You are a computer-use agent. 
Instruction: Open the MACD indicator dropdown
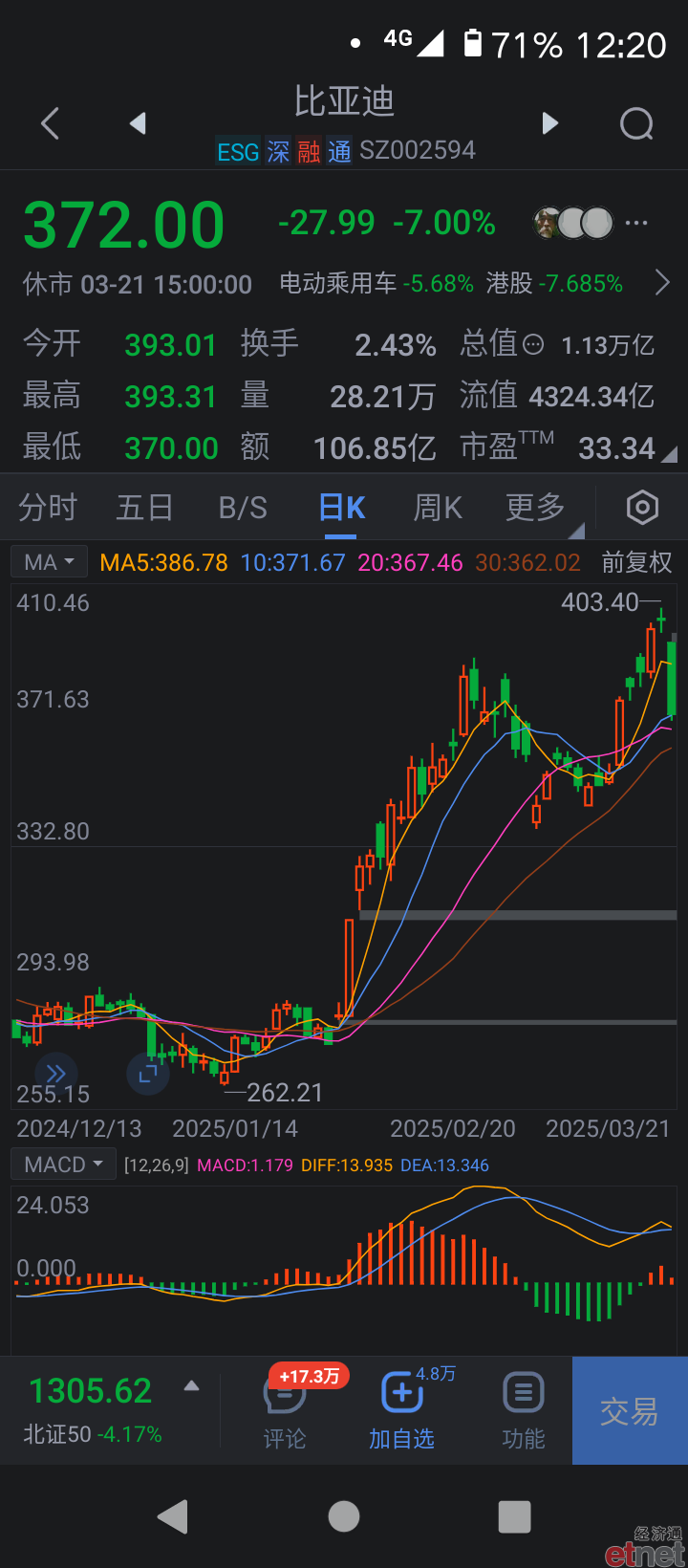[x=63, y=1165]
